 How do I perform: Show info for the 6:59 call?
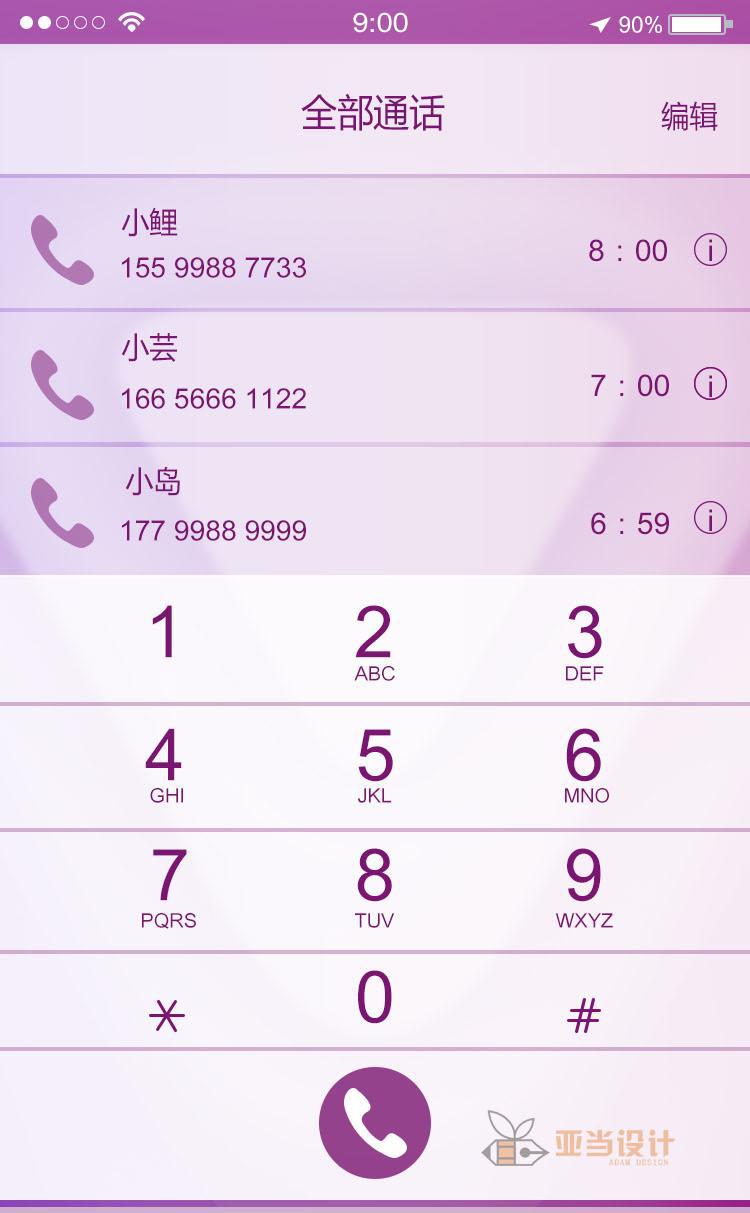[710, 518]
